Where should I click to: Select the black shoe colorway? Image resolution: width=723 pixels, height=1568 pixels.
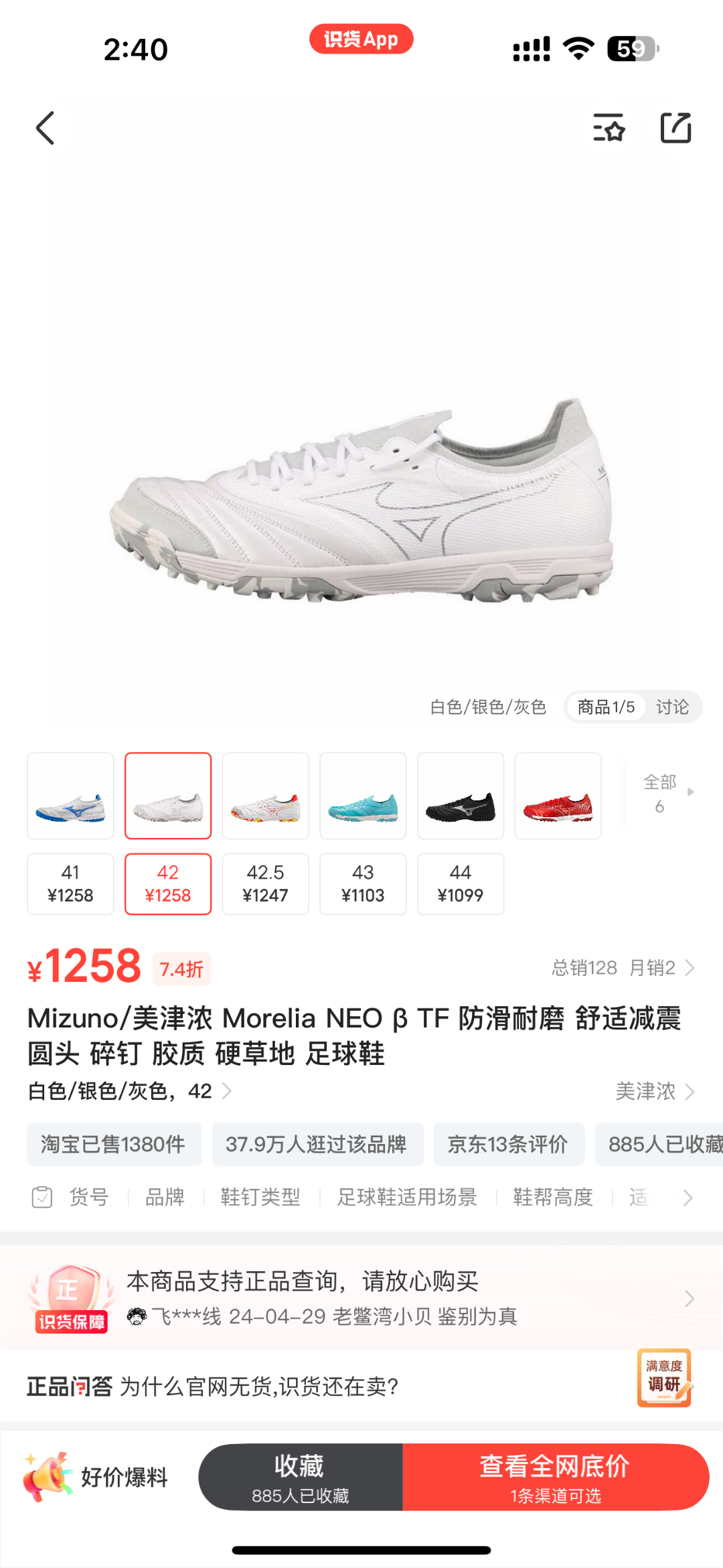tap(461, 796)
